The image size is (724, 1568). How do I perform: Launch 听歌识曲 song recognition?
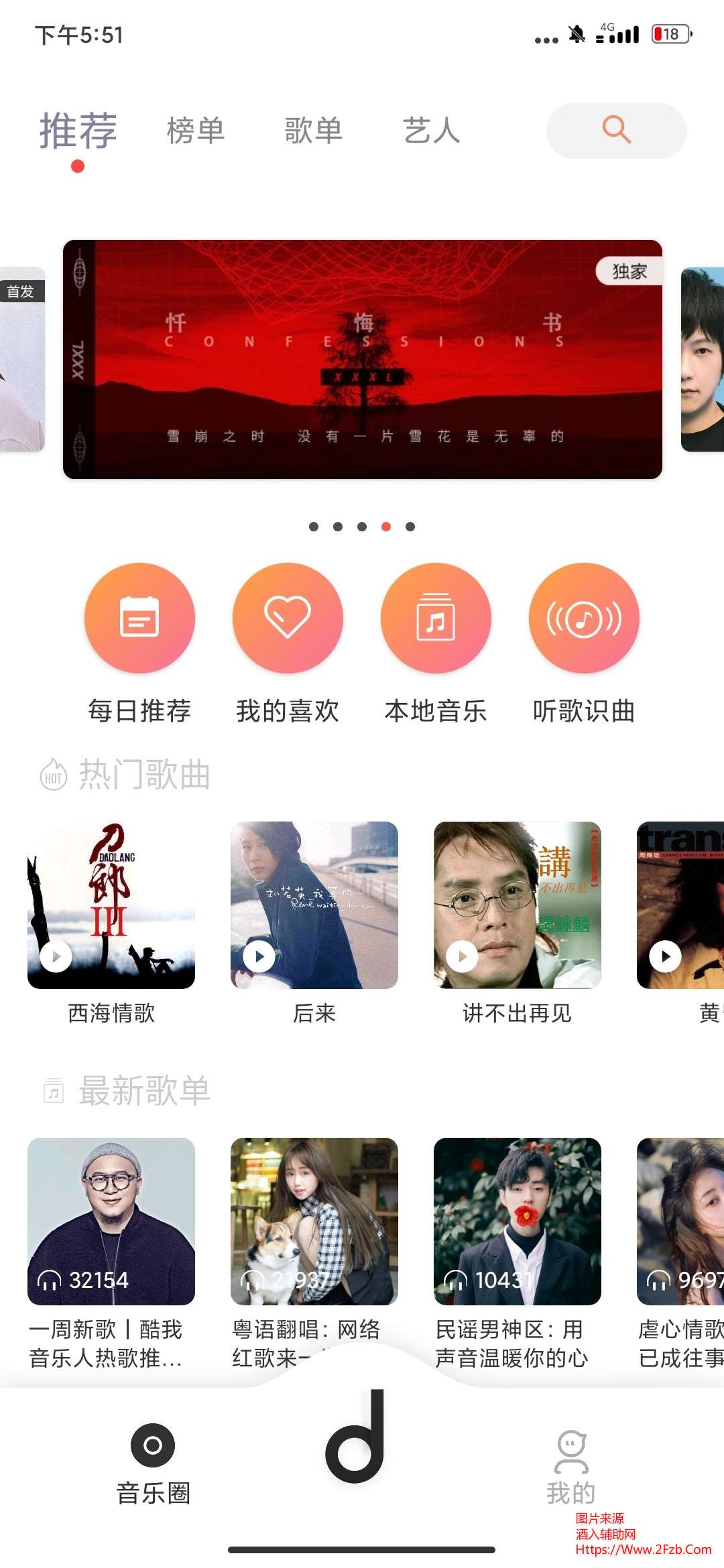(584, 618)
